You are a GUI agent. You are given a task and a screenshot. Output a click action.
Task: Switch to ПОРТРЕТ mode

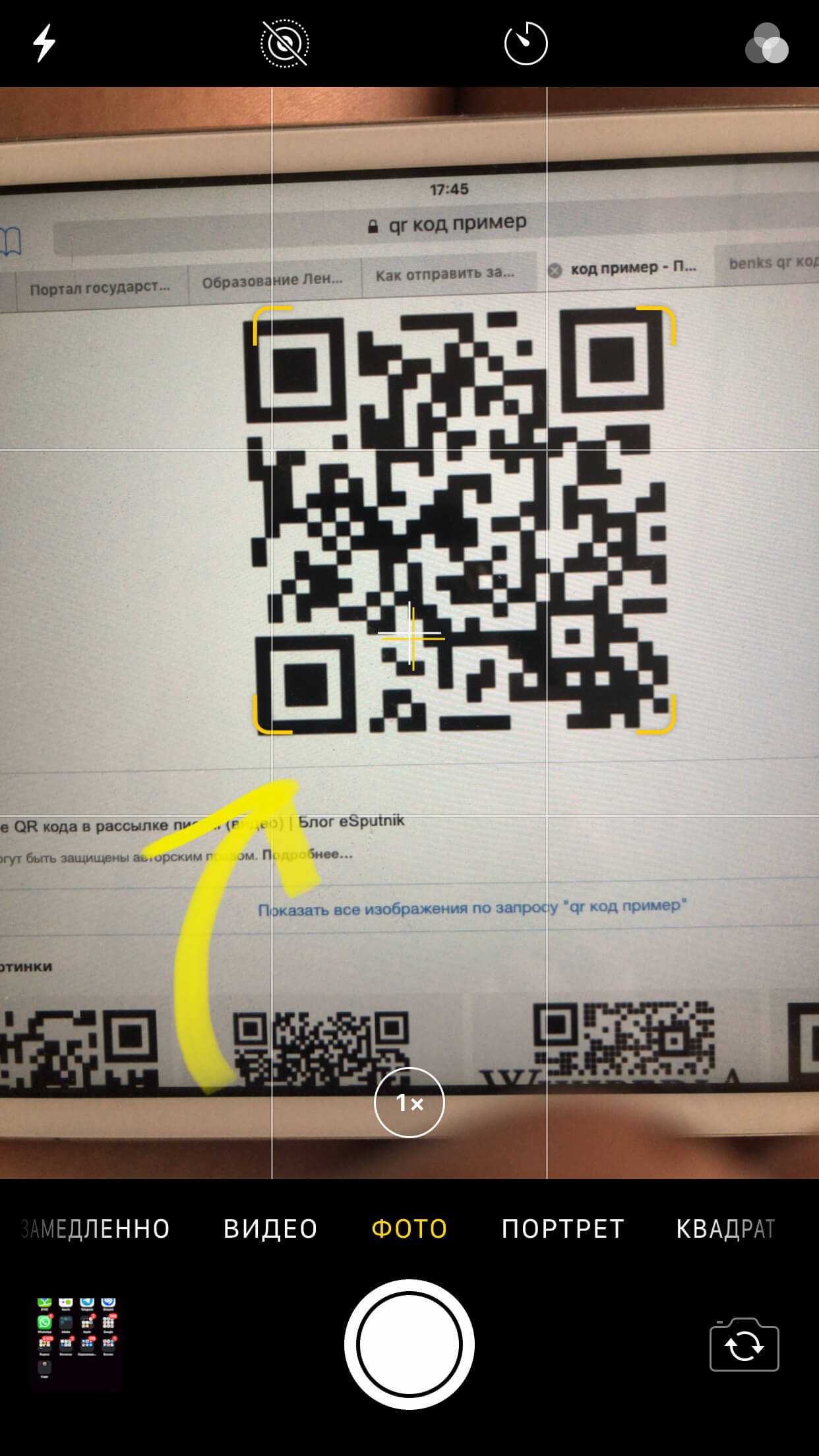tap(562, 1228)
